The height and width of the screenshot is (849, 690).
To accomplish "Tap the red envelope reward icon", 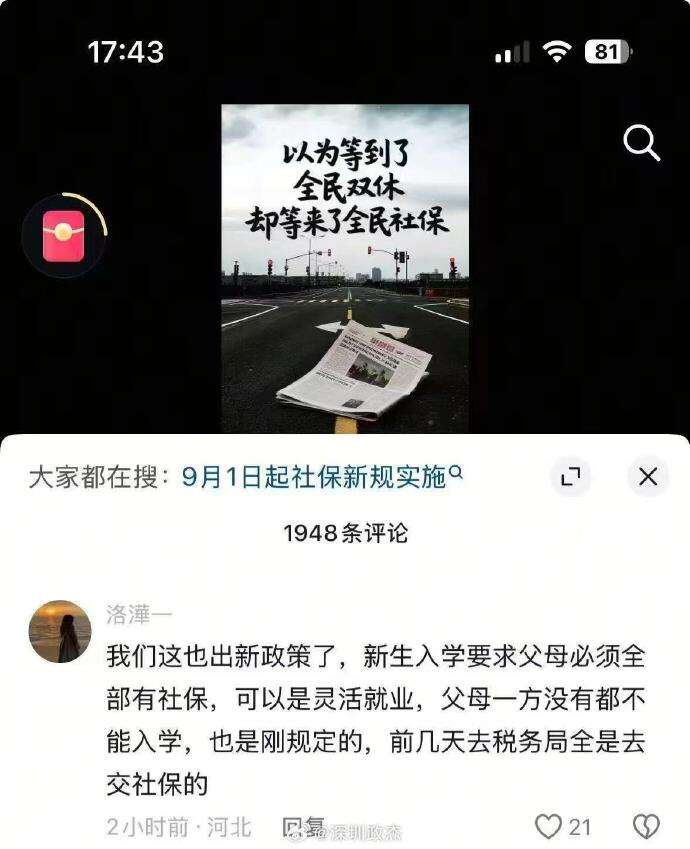I will (x=63, y=237).
